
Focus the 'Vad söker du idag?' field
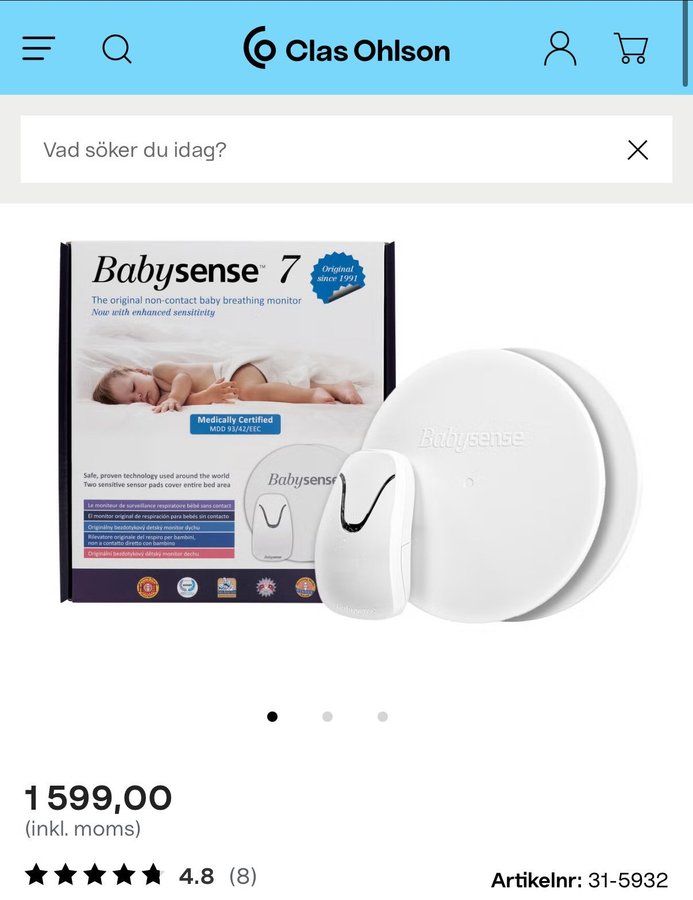(320, 150)
